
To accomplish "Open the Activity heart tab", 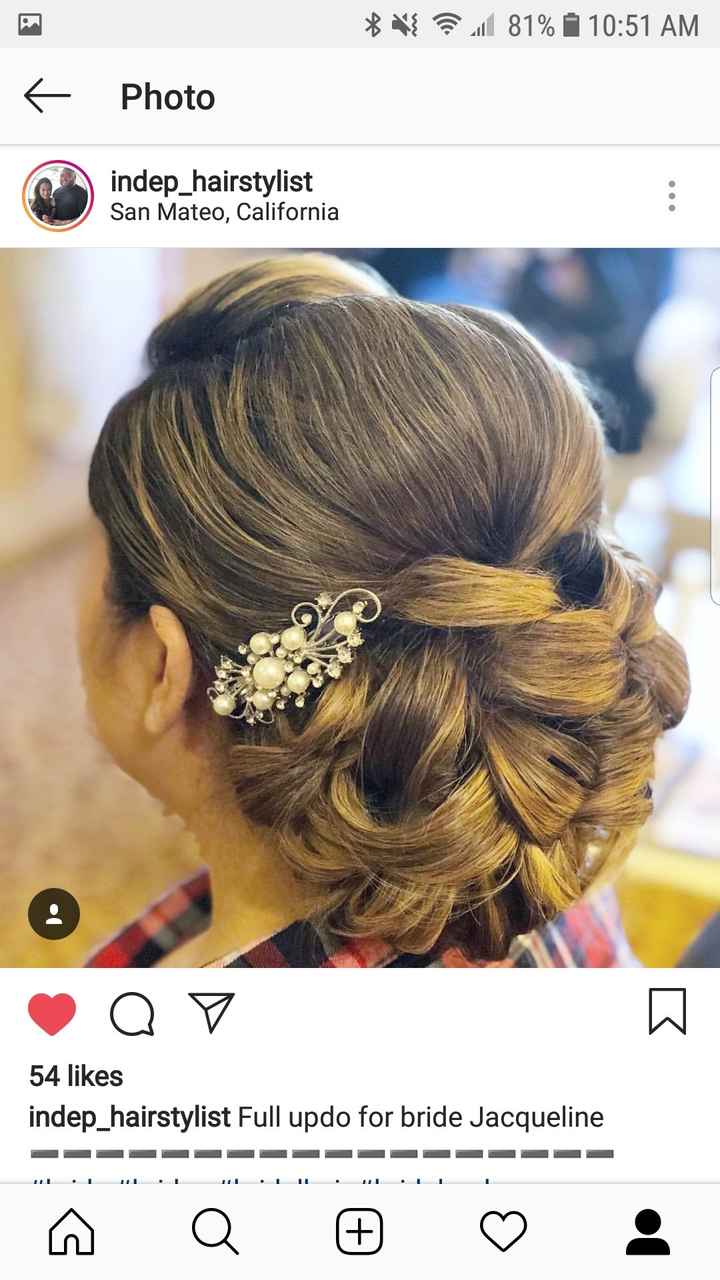I will [x=503, y=1232].
